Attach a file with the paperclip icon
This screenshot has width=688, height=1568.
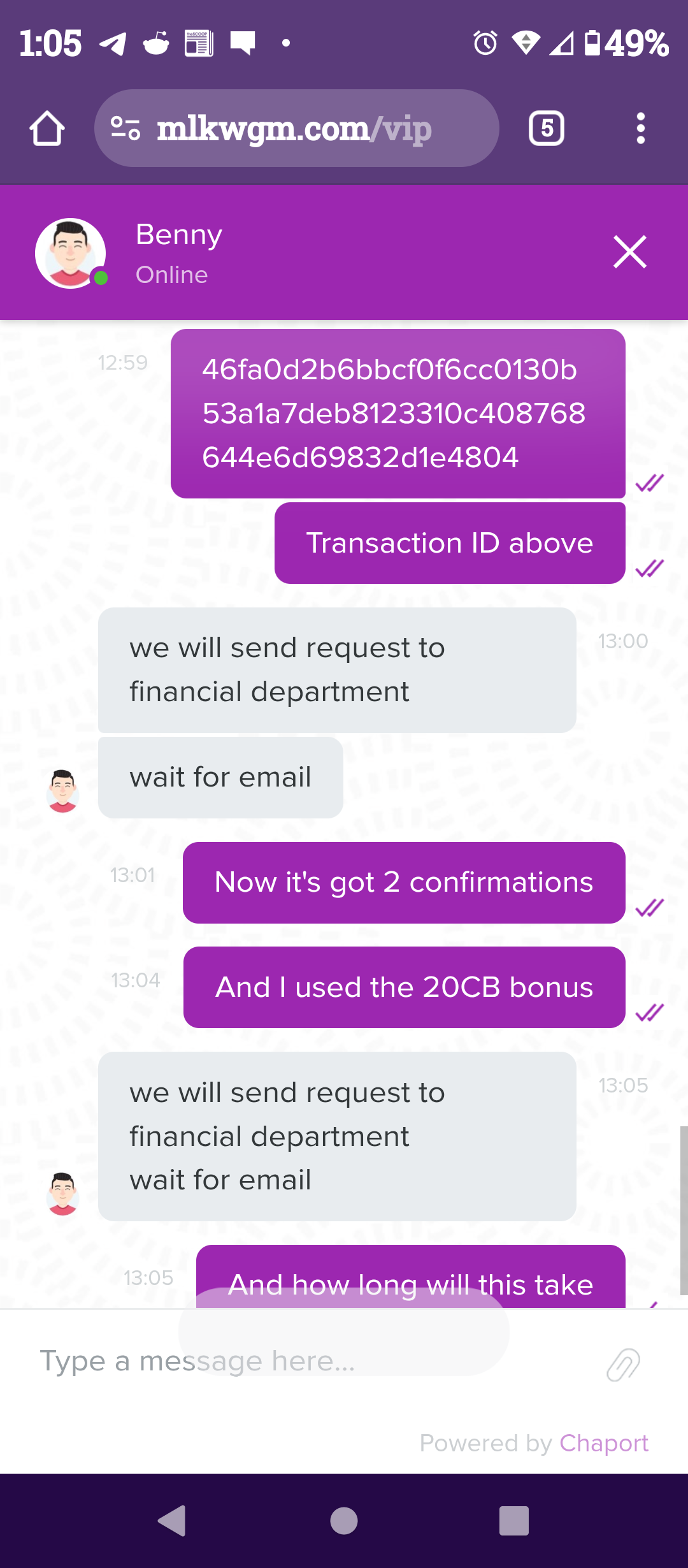(622, 1364)
